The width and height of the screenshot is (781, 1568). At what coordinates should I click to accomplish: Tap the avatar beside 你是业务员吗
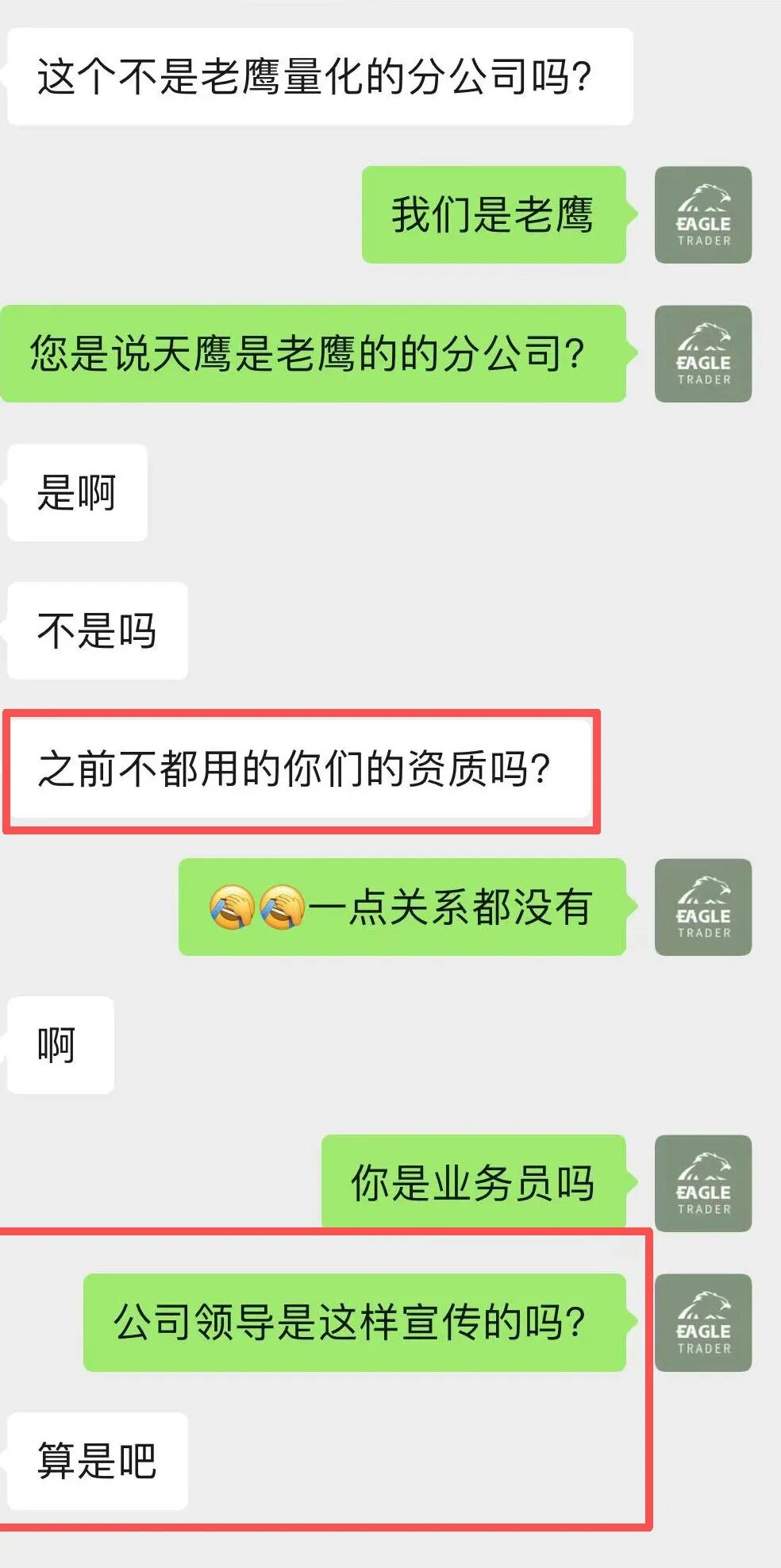pos(702,1183)
